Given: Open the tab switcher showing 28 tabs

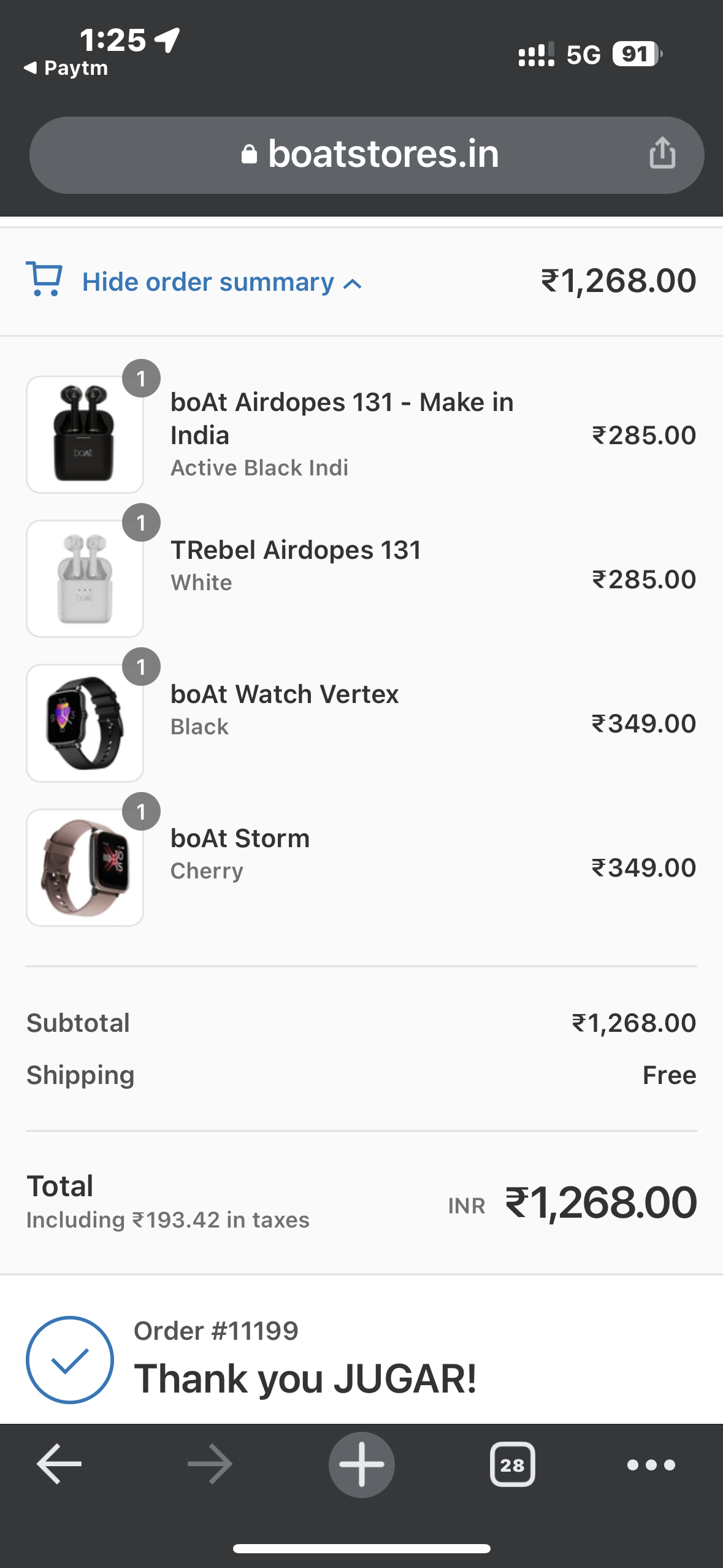Looking at the screenshot, I should tap(512, 1464).
